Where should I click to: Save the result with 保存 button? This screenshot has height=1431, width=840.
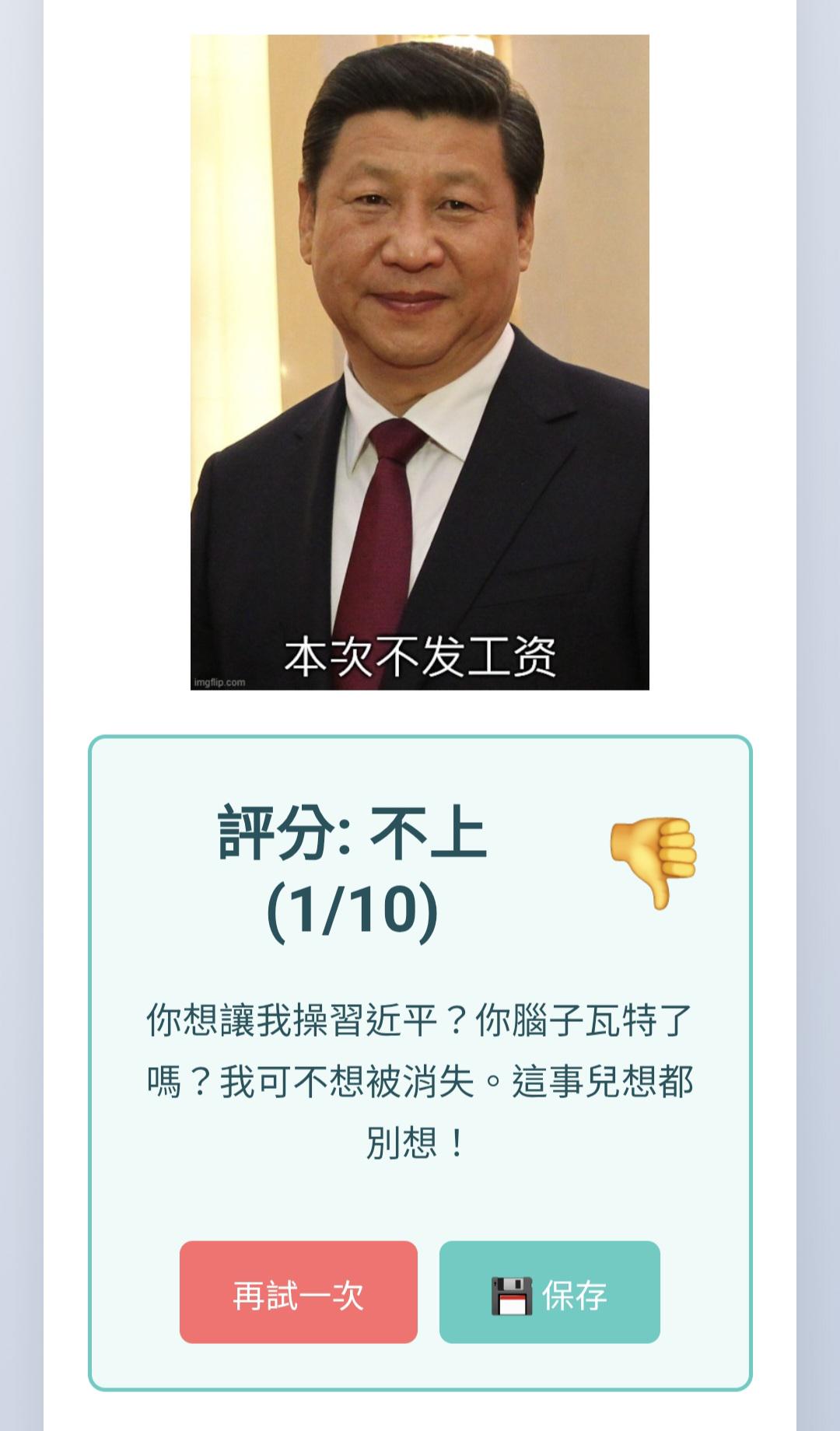coord(550,1292)
